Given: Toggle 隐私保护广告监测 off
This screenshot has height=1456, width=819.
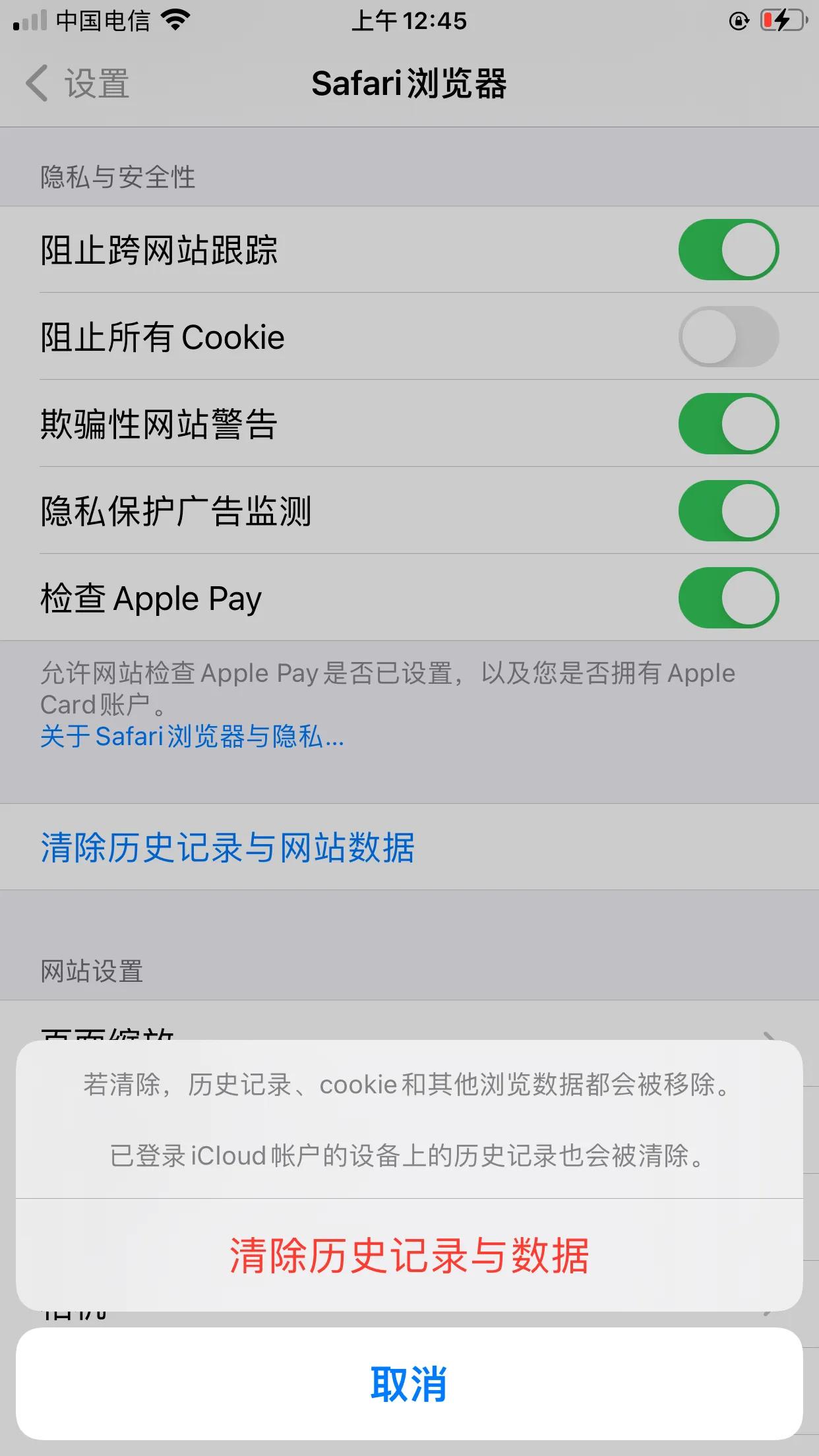Looking at the screenshot, I should tap(728, 510).
